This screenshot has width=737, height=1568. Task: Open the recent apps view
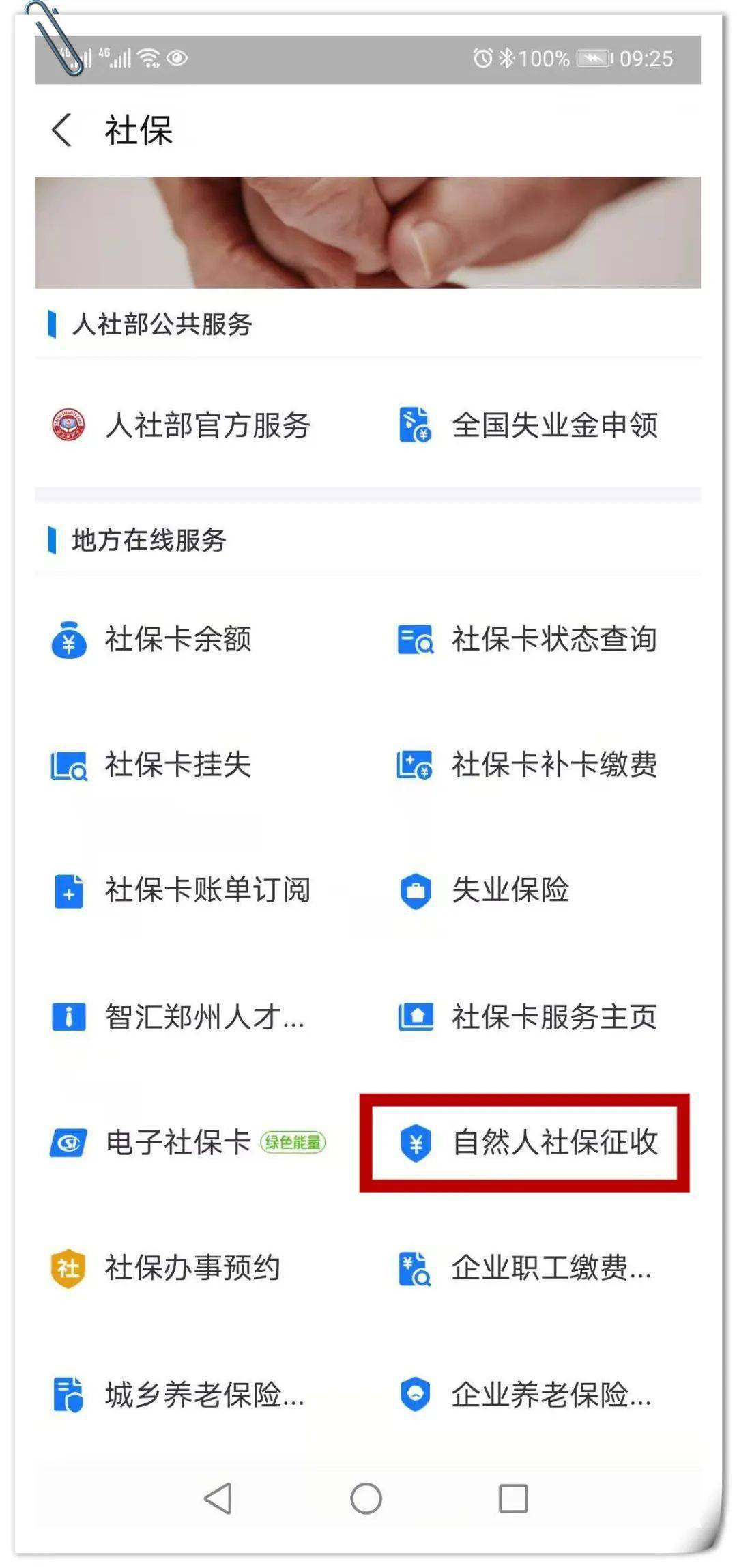(x=513, y=1498)
